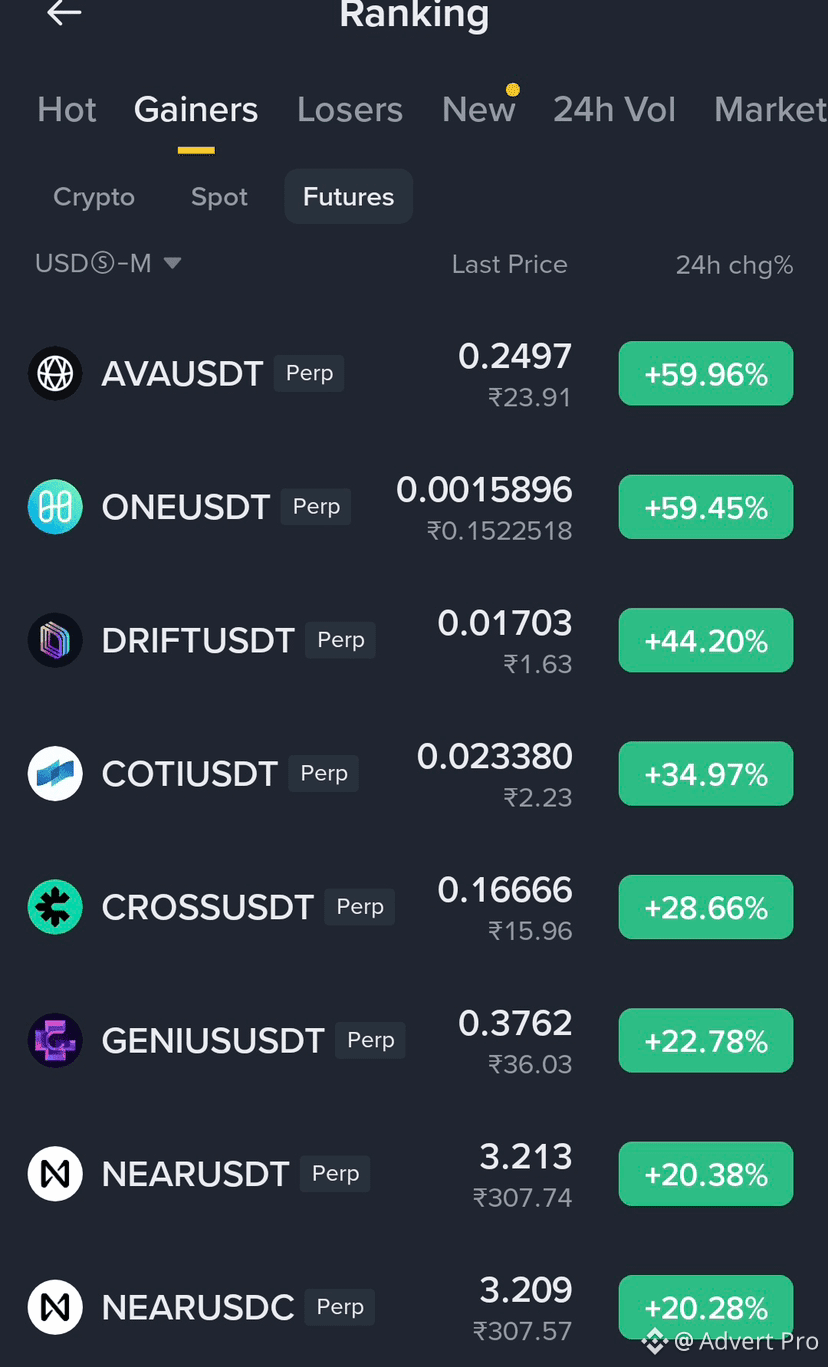Expand the USDⓈ-M dropdown
Viewport: 828px width, 1367px height.
point(108,264)
